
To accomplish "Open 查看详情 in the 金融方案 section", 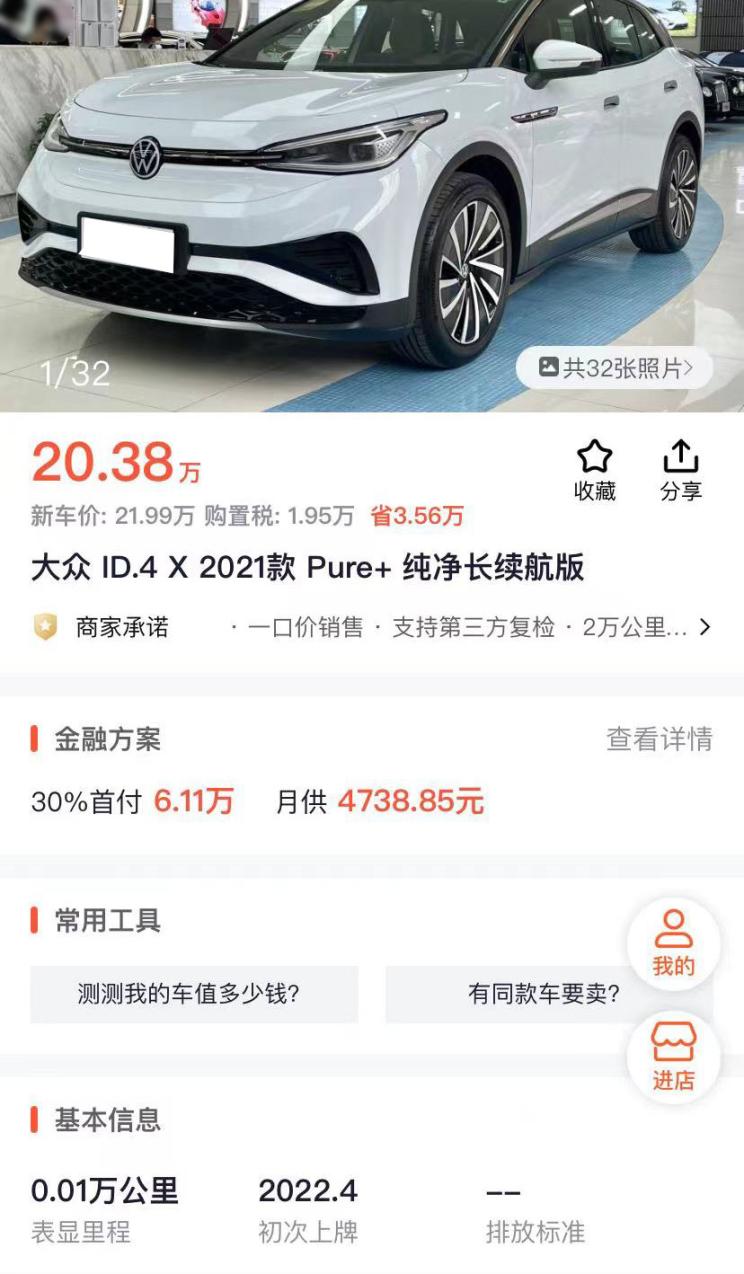I will [663, 737].
